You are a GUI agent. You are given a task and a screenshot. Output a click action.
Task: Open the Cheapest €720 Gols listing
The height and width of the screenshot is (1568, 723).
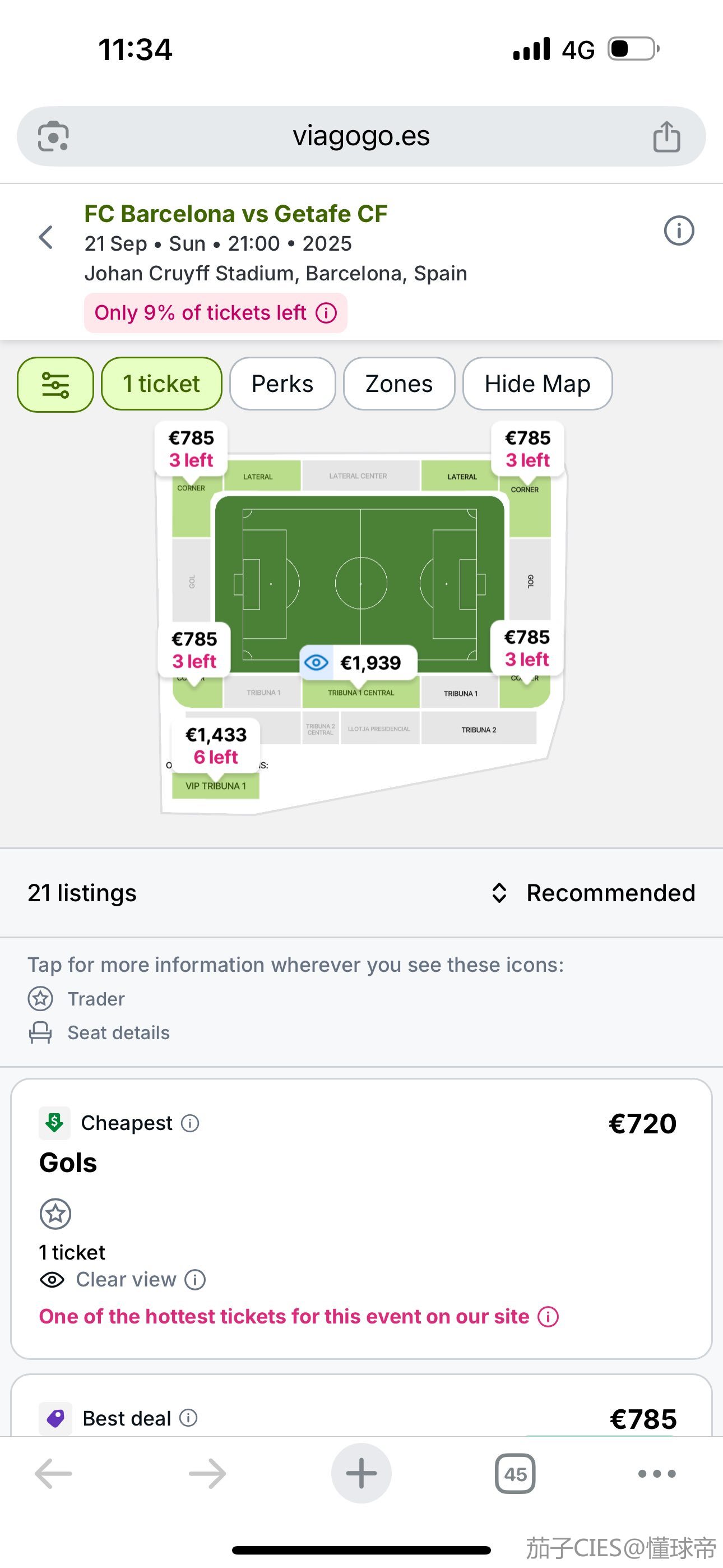pos(361,1219)
